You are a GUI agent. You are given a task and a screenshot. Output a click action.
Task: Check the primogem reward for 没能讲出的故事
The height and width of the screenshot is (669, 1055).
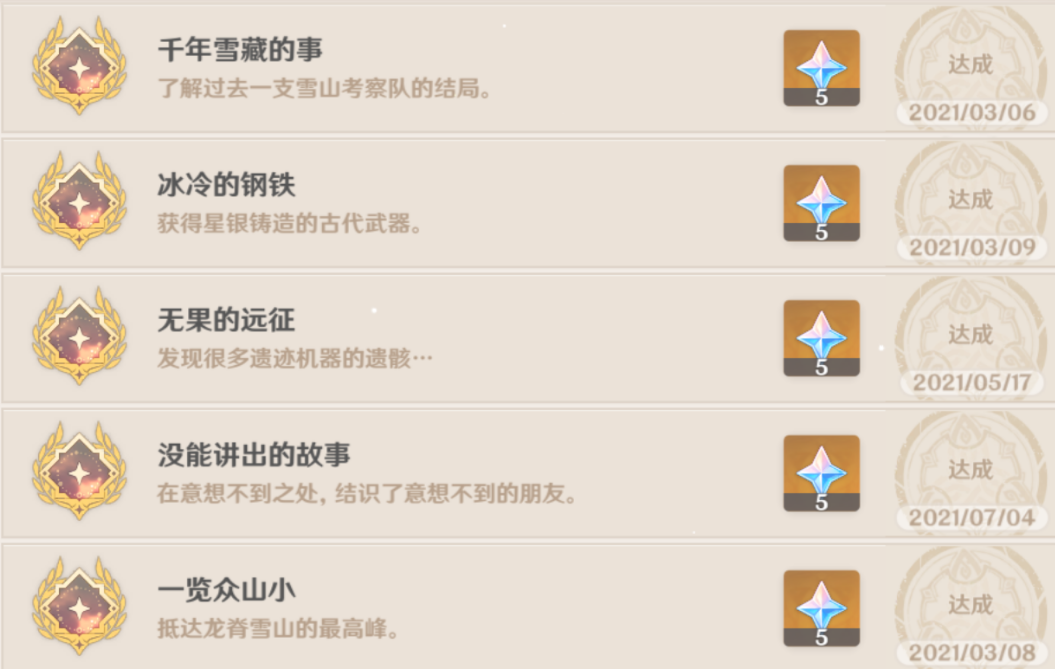pyautogui.click(x=821, y=473)
